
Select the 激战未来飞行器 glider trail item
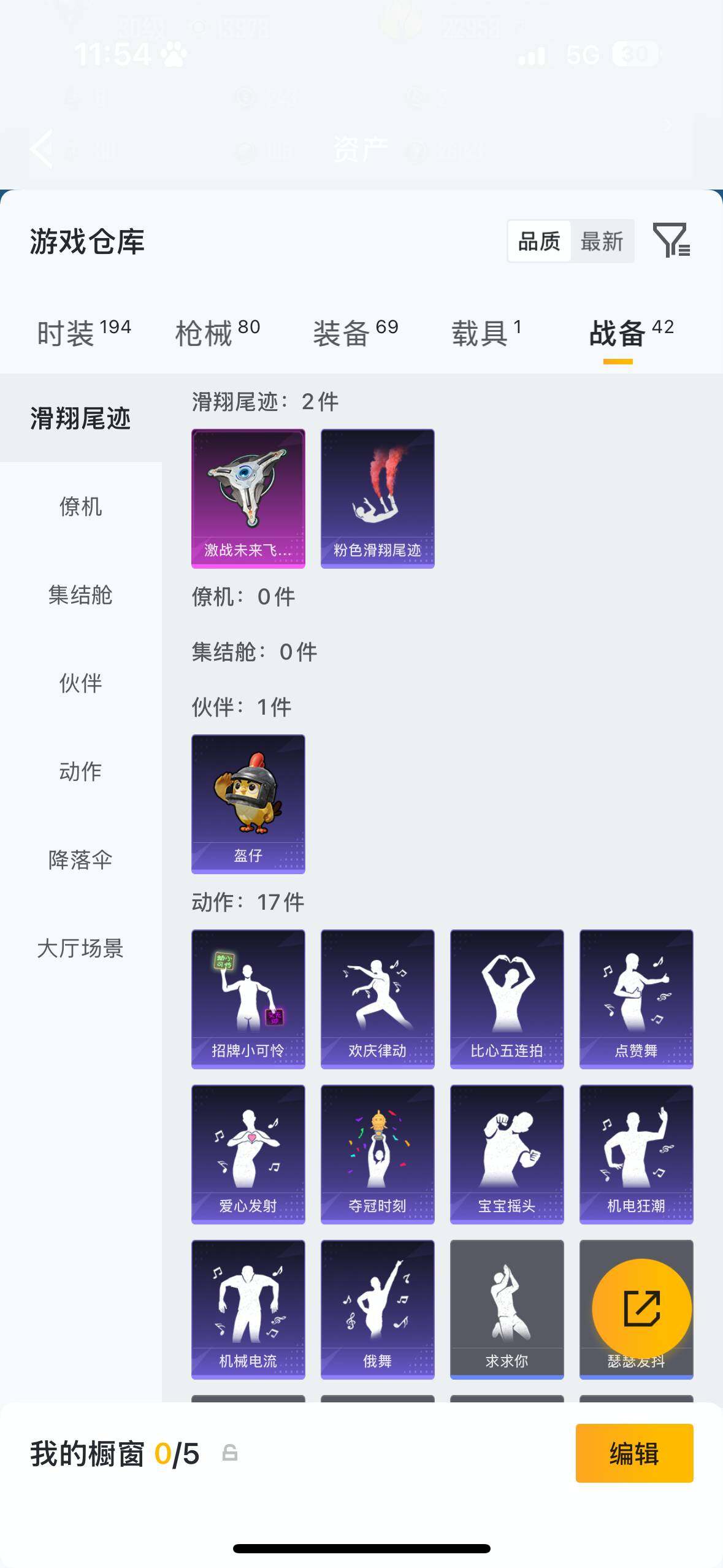247,497
